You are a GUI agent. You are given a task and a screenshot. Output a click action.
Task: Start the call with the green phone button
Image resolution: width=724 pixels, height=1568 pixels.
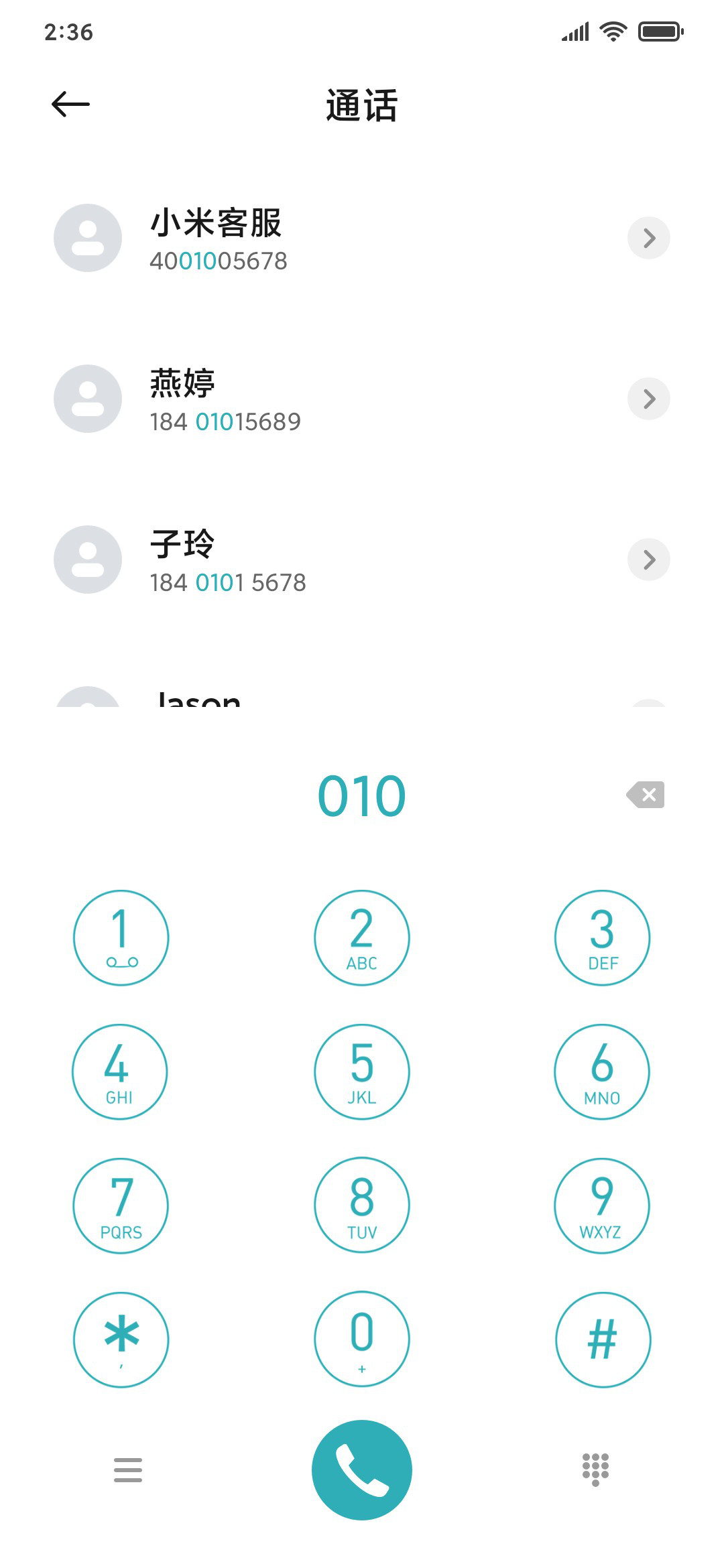(362, 1470)
